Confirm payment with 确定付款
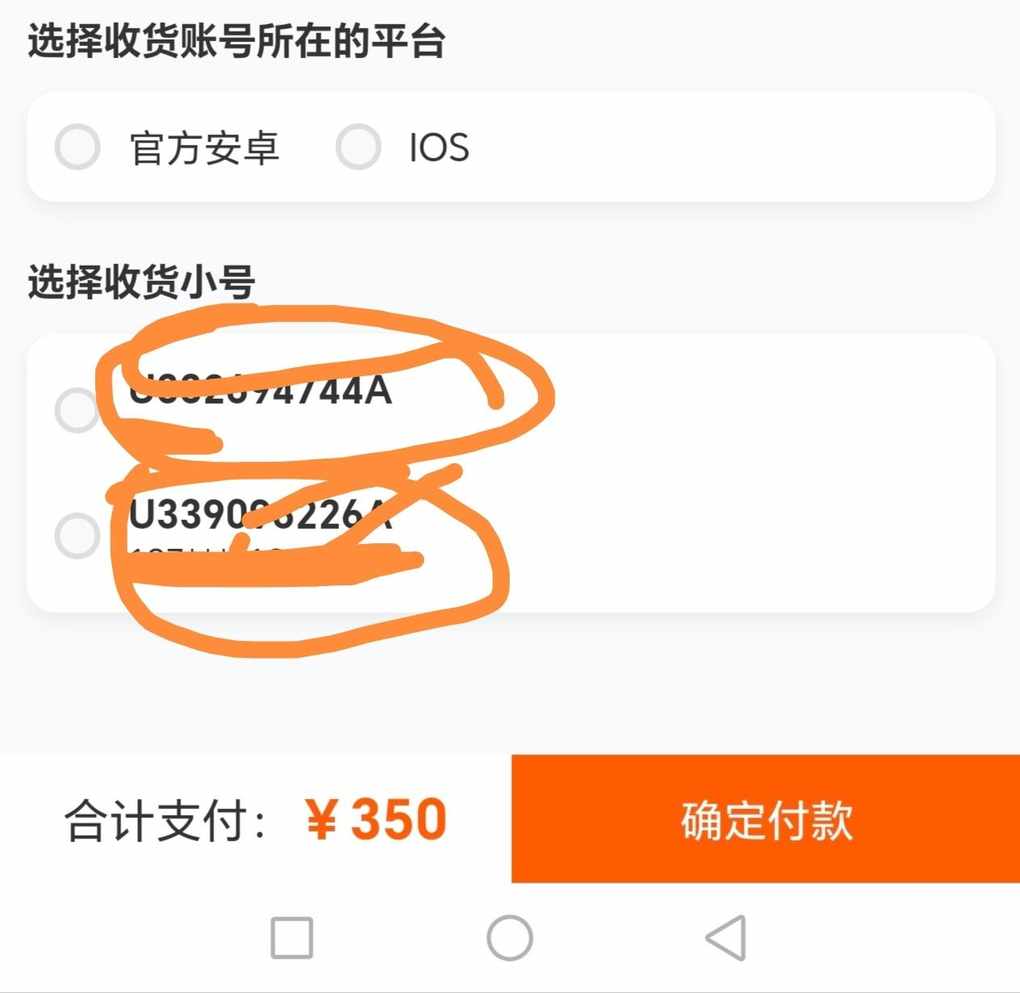The width and height of the screenshot is (1020, 993). [765, 820]
